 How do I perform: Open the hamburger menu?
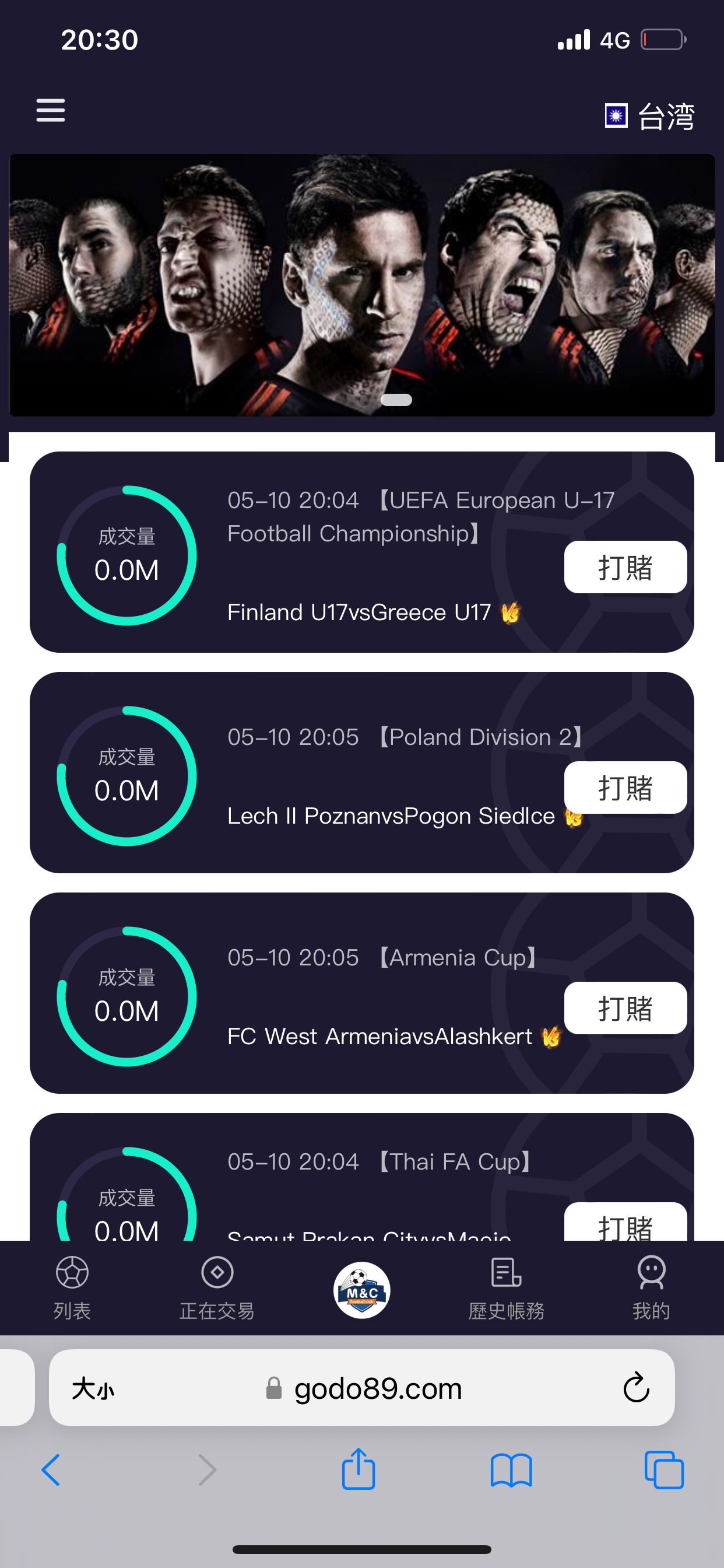[51, 110]
